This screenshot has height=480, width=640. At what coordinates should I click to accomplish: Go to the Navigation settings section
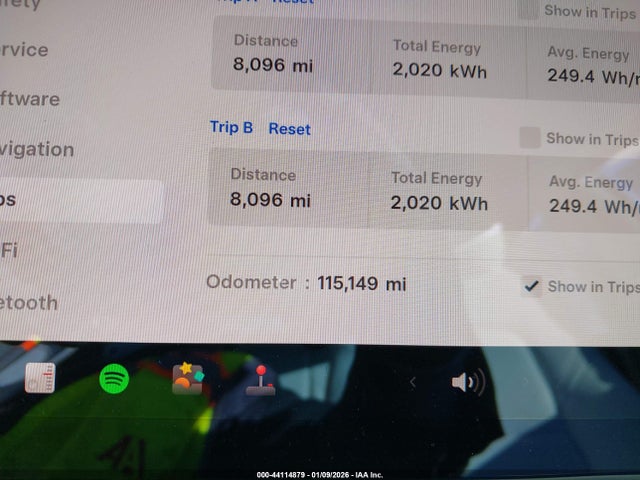click(37, 150)
